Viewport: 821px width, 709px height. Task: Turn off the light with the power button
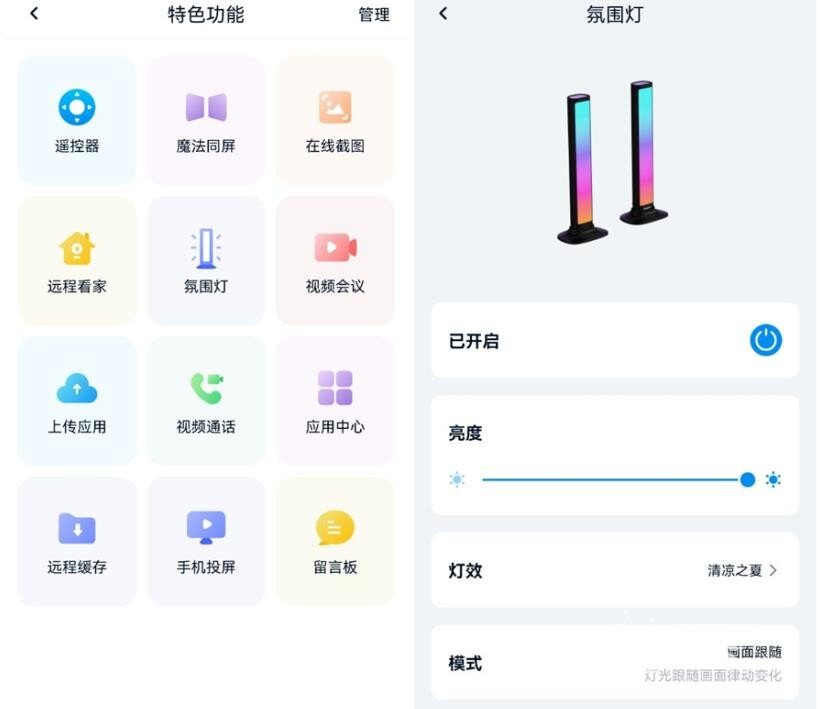point(766,341)
